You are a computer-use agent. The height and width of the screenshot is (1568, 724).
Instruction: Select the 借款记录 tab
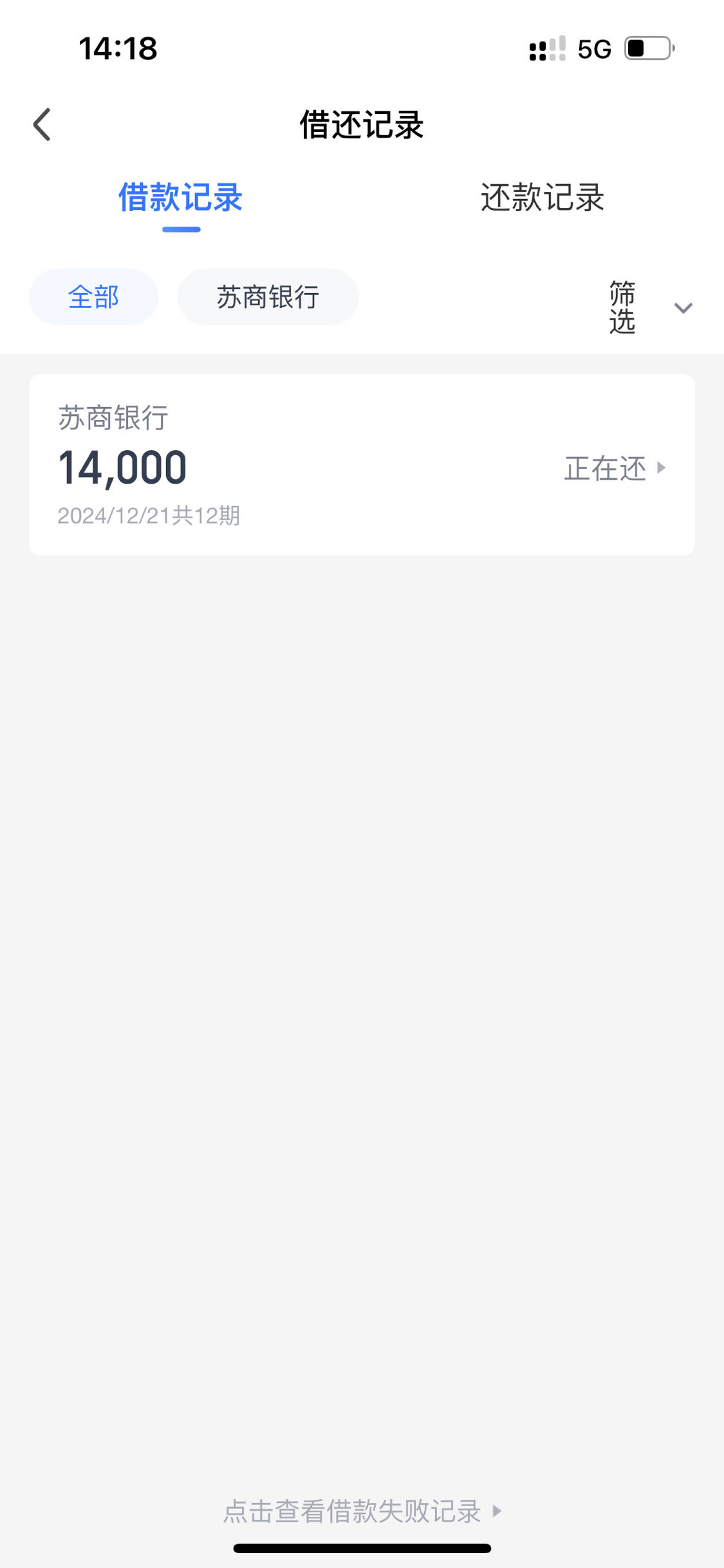coord(181,197)
